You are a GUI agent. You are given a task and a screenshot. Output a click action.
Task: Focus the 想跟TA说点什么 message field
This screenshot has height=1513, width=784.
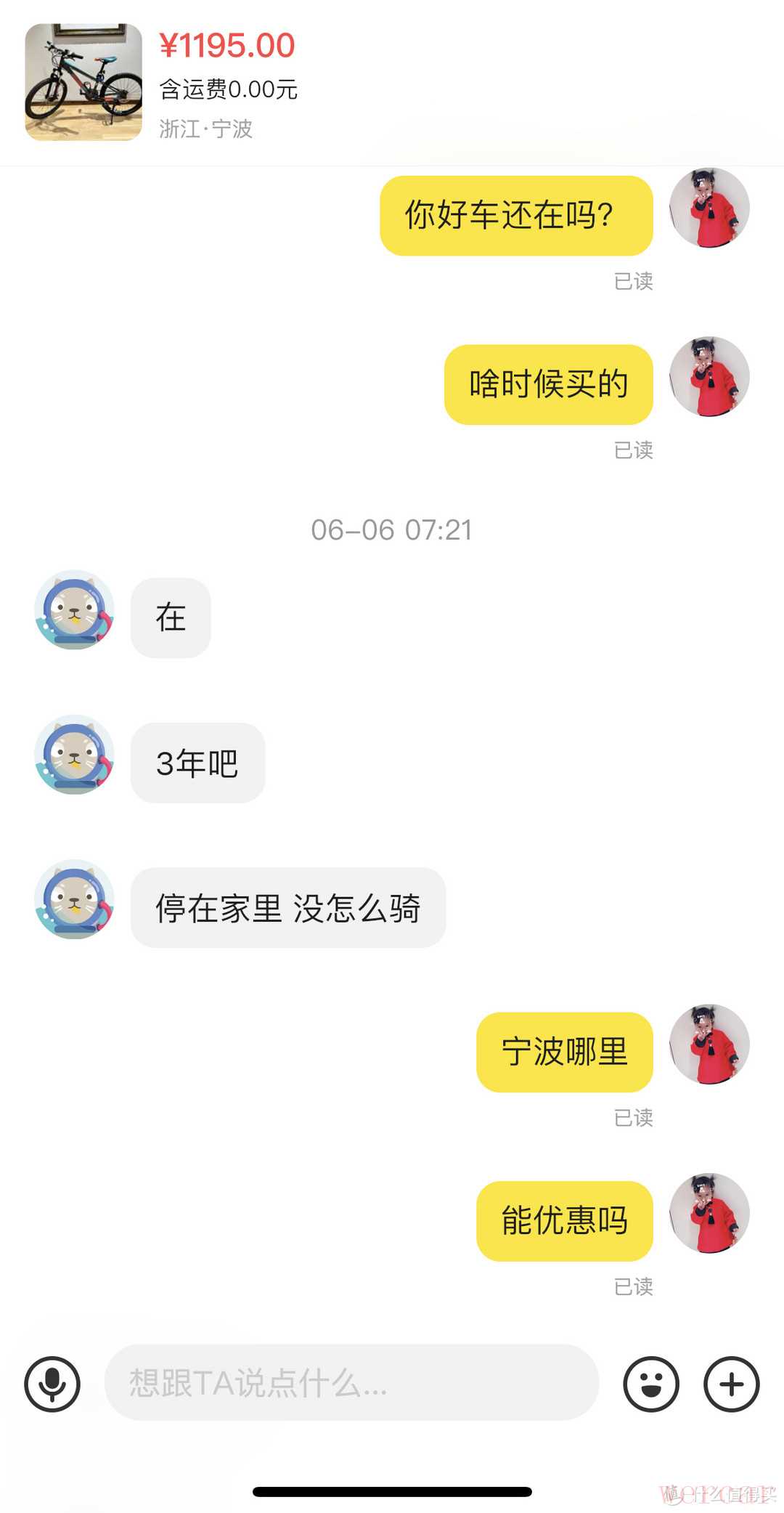click(x=351, y=1382)
